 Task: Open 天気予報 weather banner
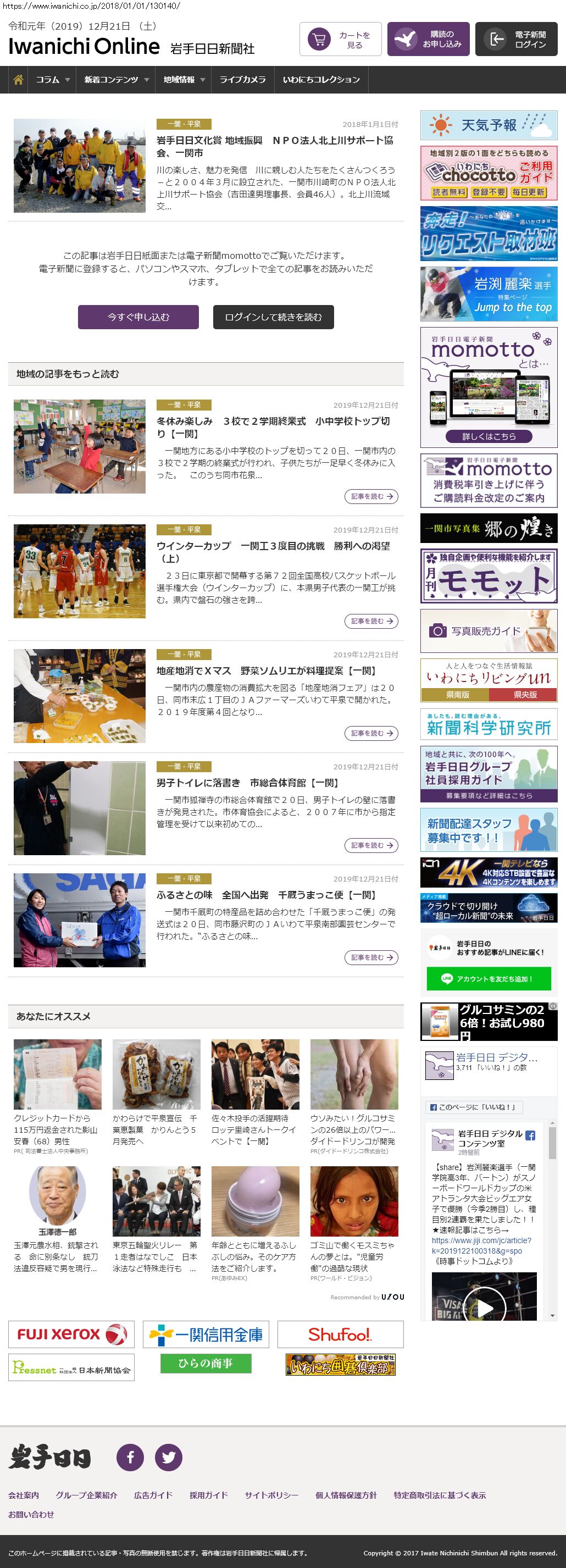[x=489, y=125]
